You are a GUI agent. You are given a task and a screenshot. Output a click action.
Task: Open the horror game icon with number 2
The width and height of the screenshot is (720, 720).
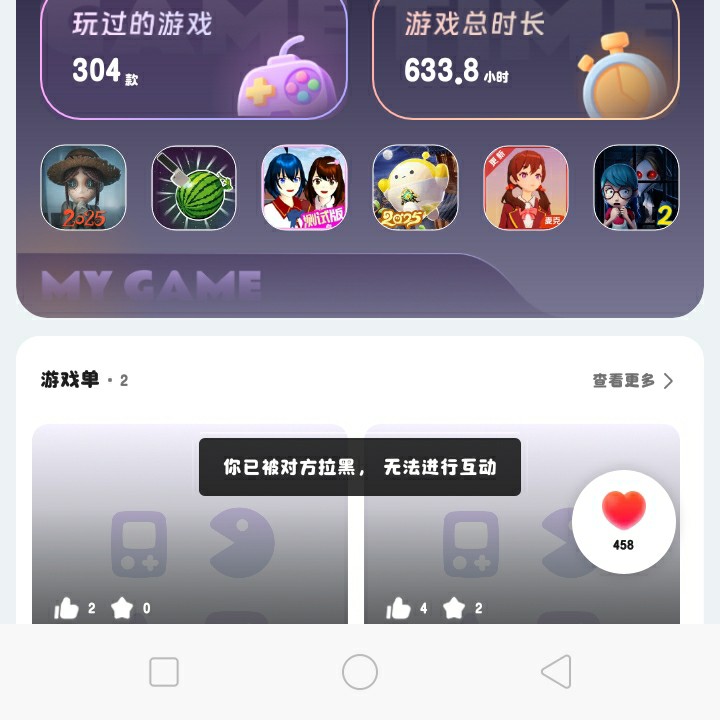coord(636,188)
